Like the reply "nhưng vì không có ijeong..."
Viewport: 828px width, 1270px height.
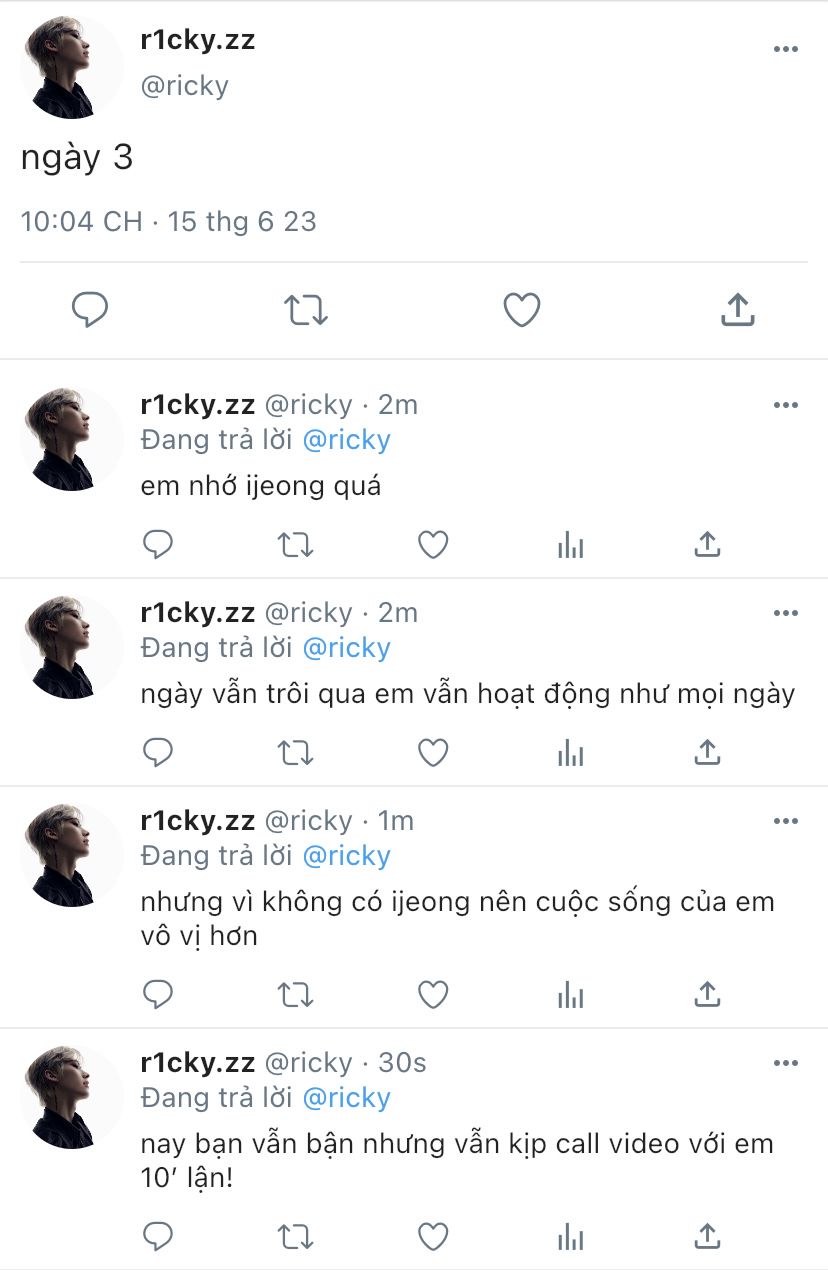point(432,994)
